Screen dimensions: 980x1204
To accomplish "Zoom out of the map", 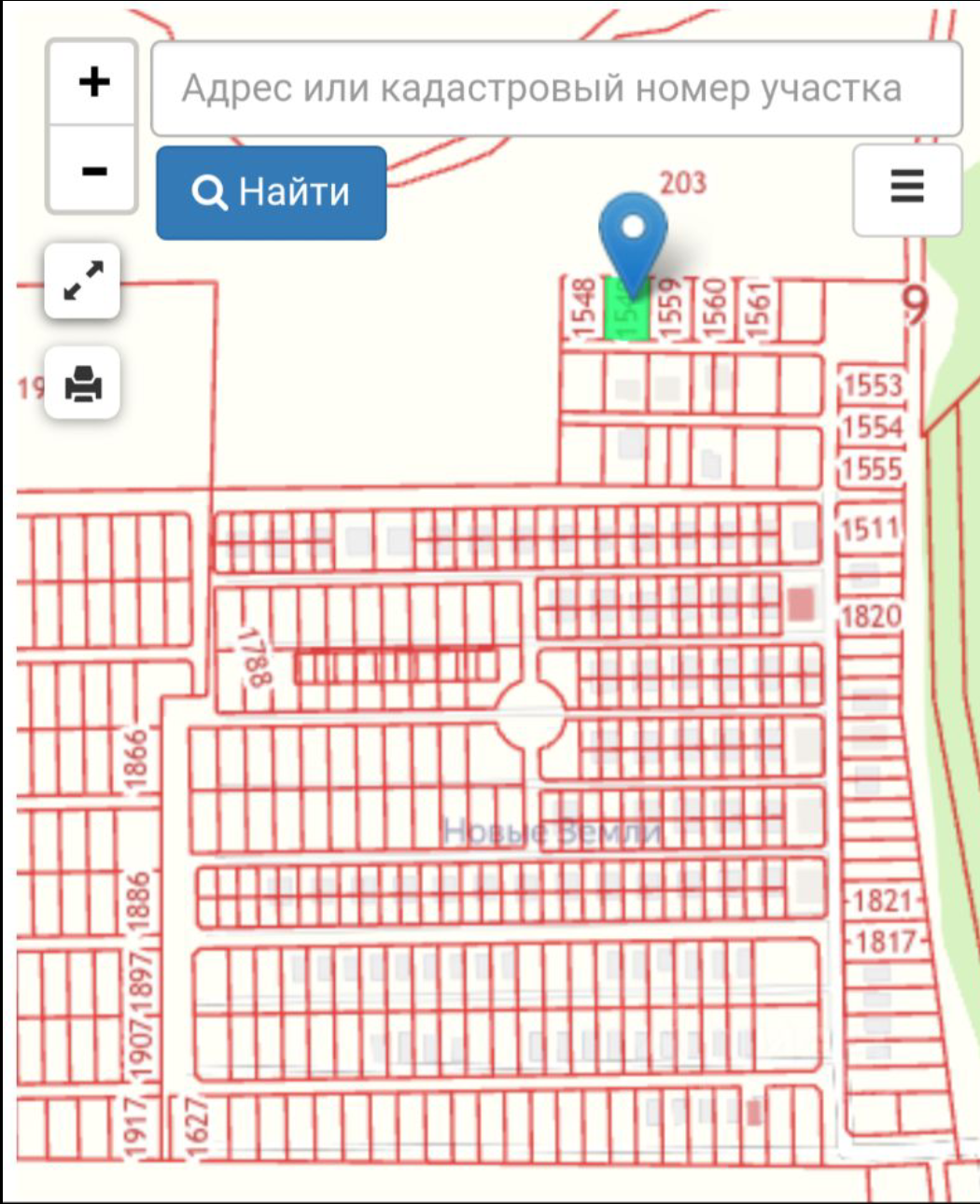I will coord(92,170).
